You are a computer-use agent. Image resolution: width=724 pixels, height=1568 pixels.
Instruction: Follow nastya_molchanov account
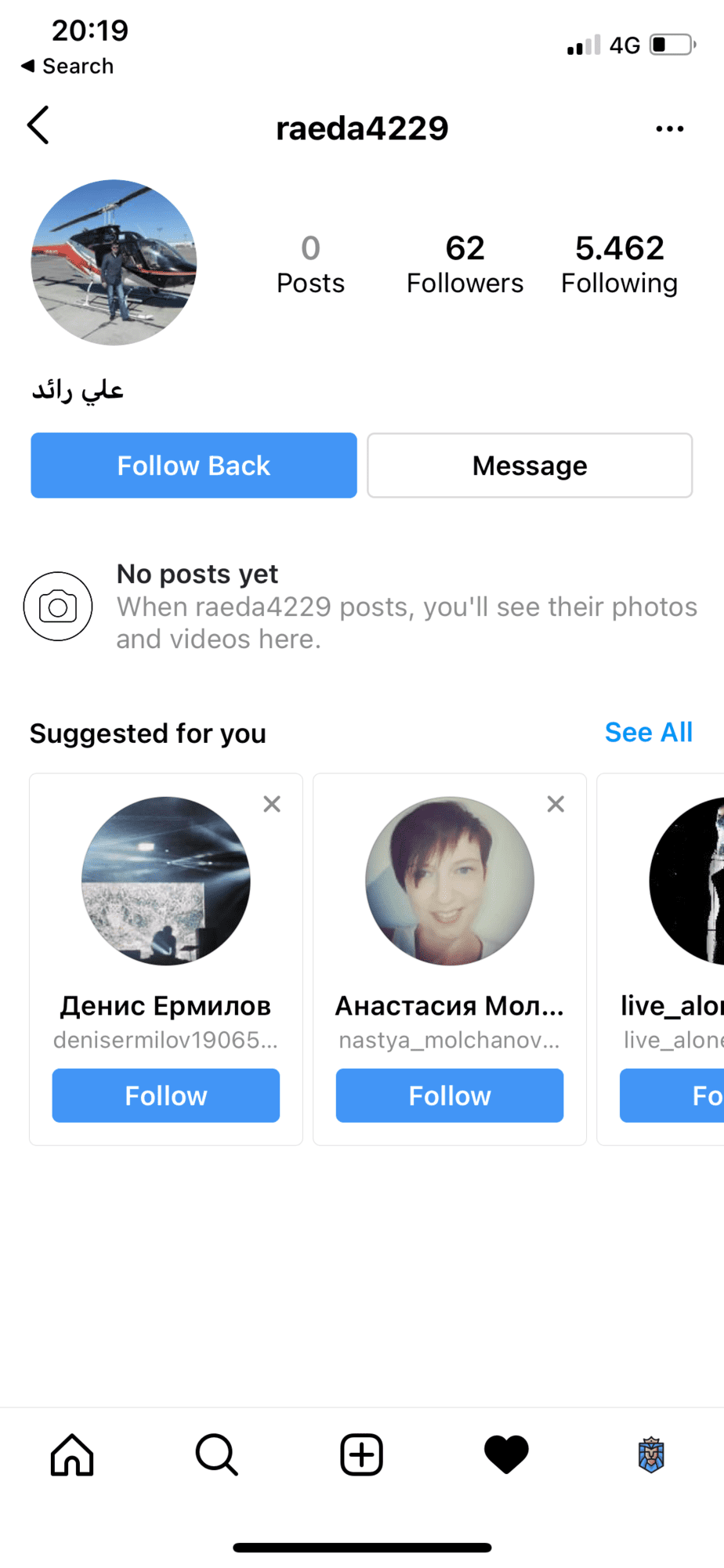tap(450, 1095)
